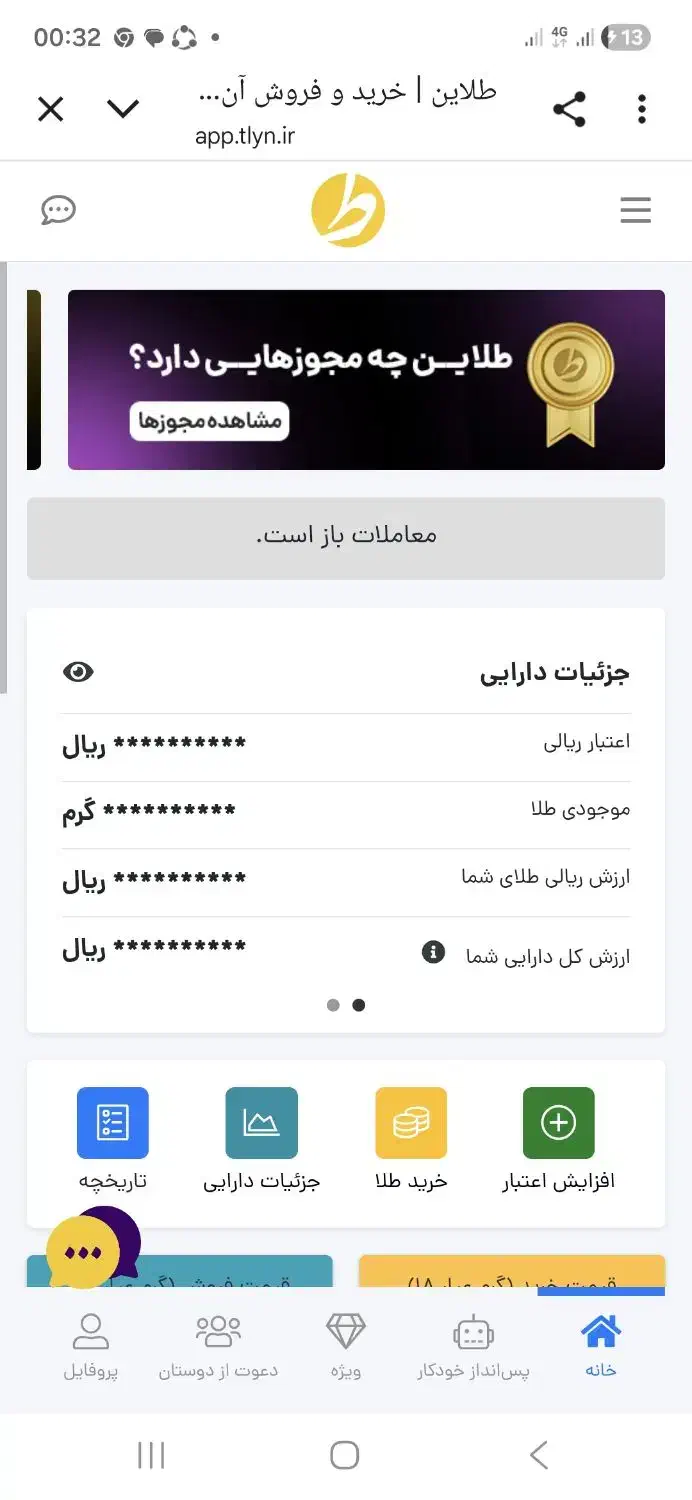This screenshot has width=692, height=1500.
Task: Open the messages speech bubble icon
Action: pyautogui.click(x=58, y=210)
